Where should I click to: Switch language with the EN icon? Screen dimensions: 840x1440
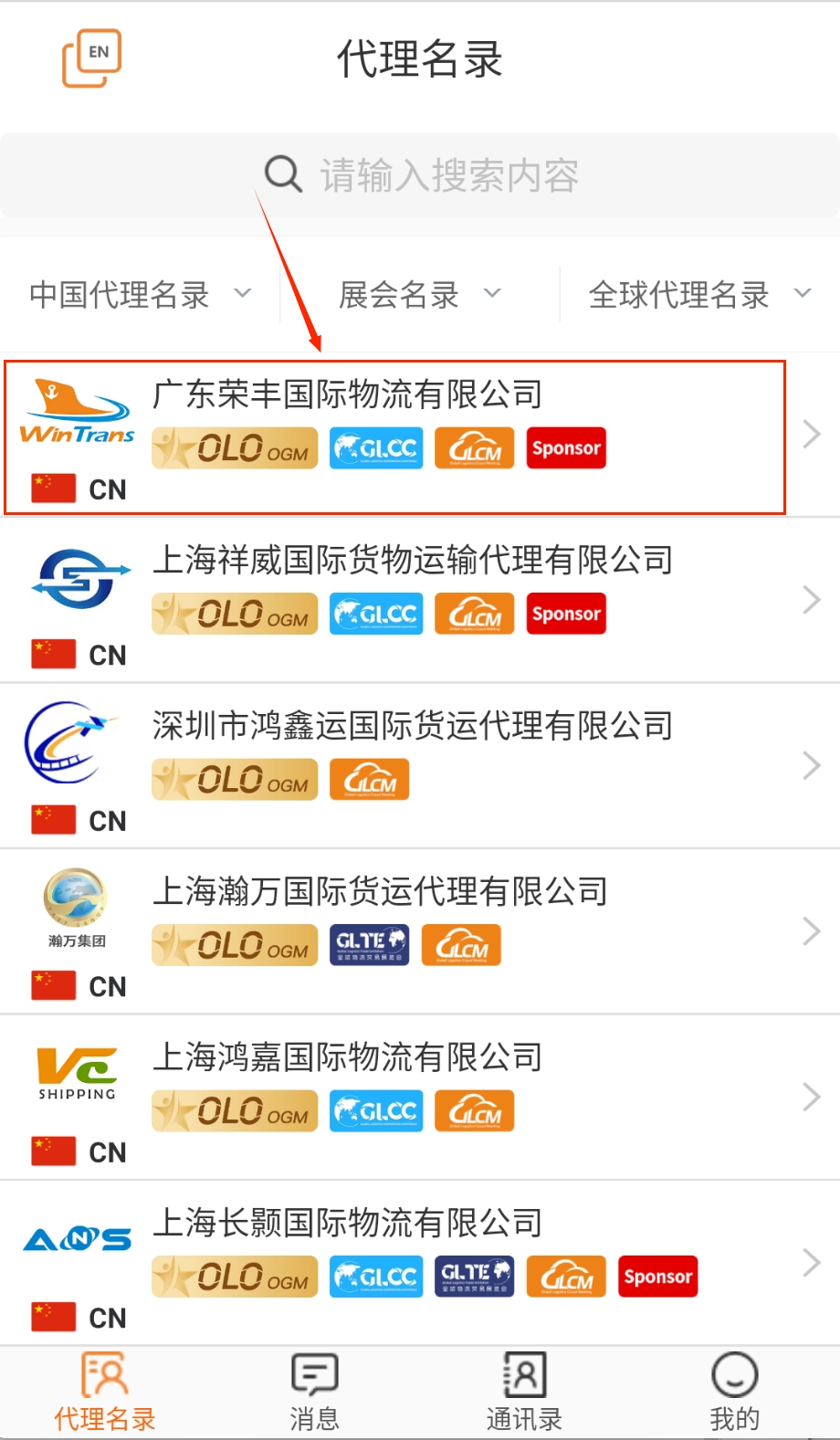(91, 58)
